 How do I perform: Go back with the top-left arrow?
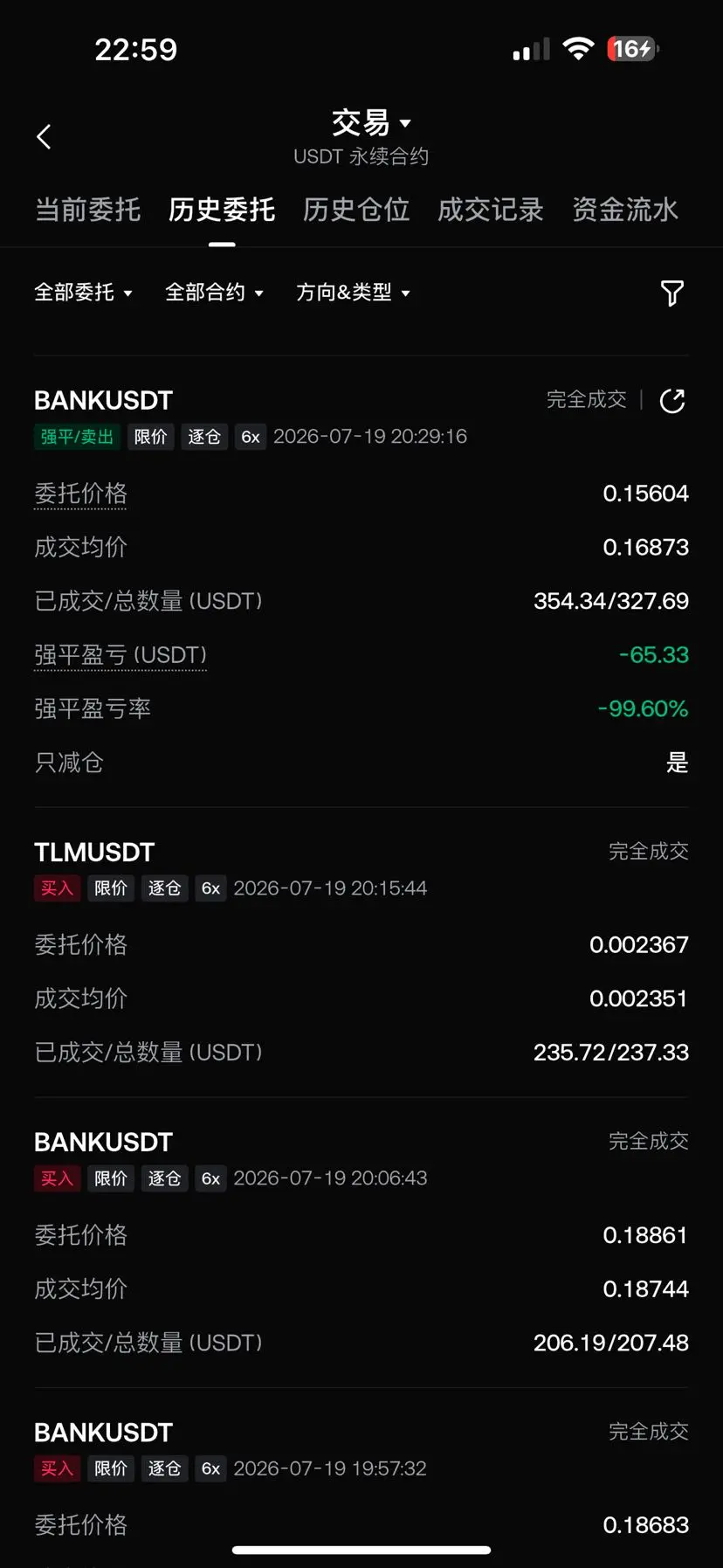44,136
